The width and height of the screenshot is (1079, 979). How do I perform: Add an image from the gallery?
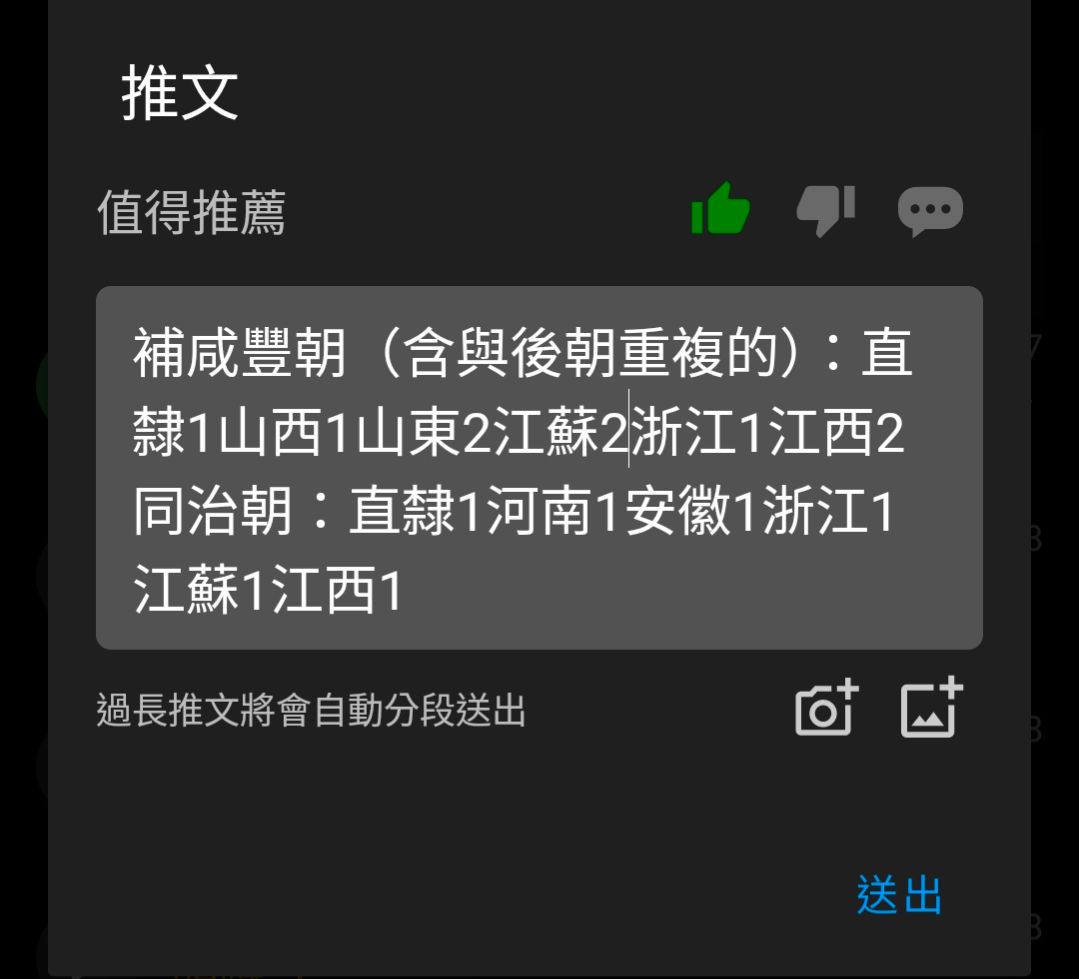(x=931, y=709)
